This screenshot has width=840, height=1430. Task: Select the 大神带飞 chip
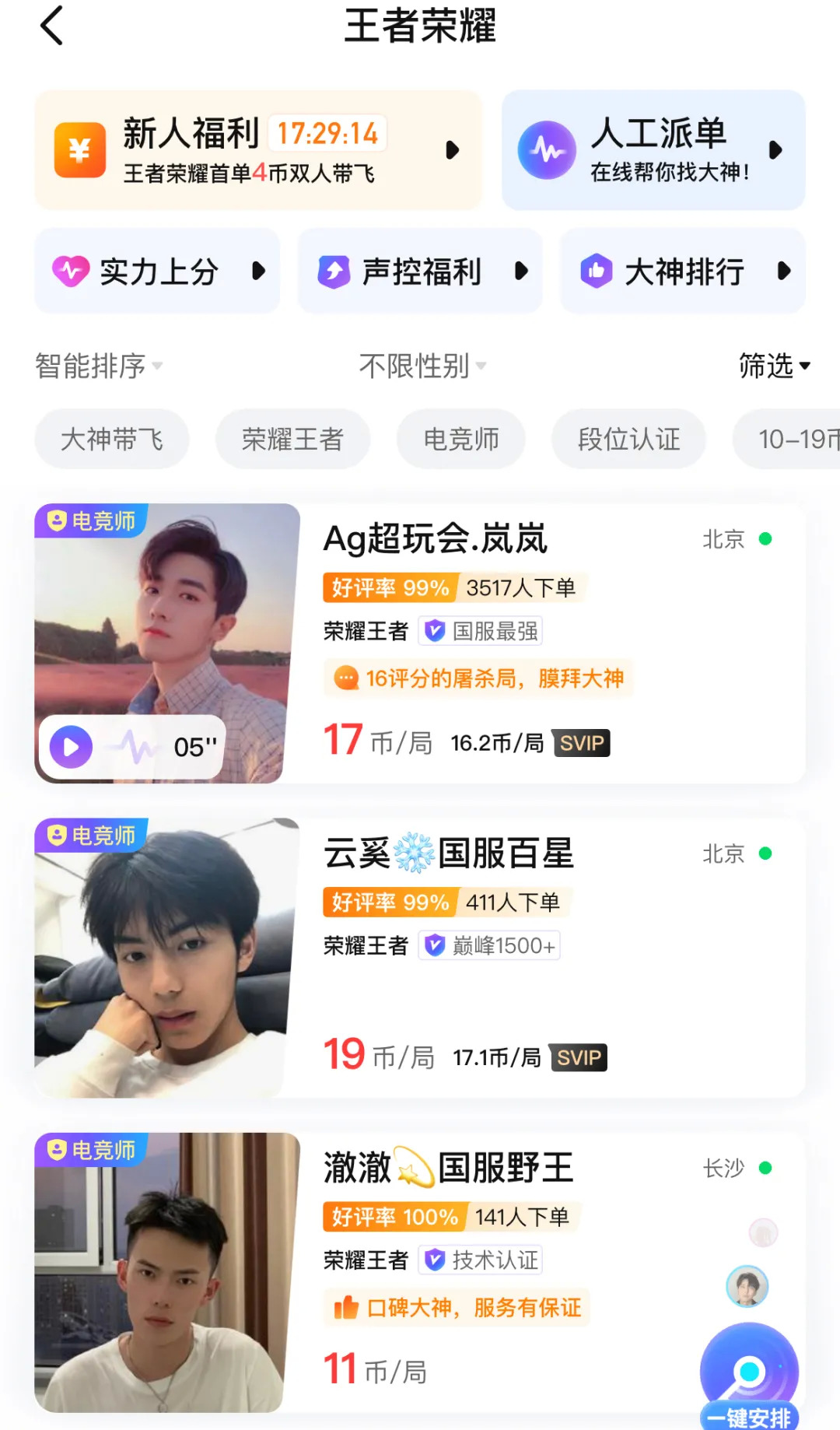coord(112,440)
